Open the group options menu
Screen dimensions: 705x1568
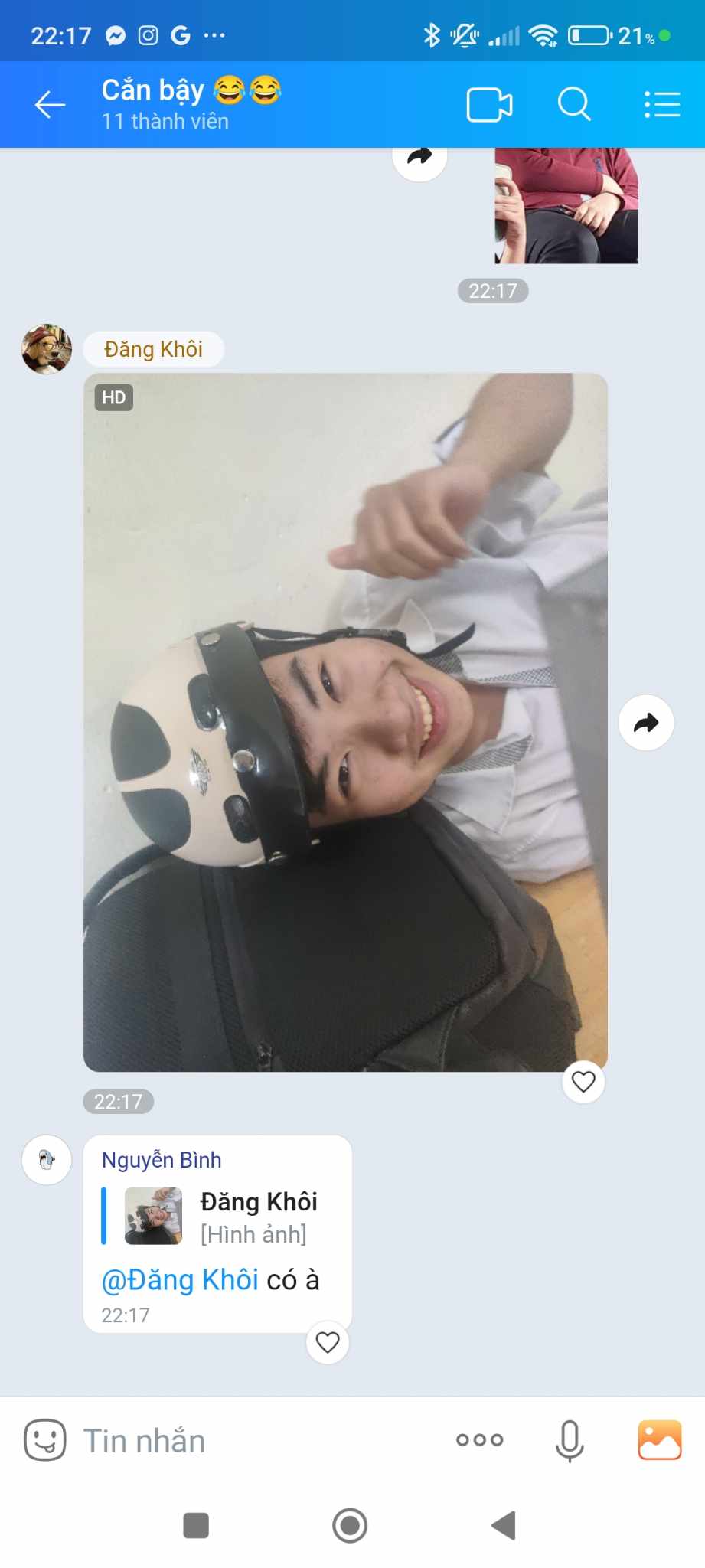click(661, 105)
